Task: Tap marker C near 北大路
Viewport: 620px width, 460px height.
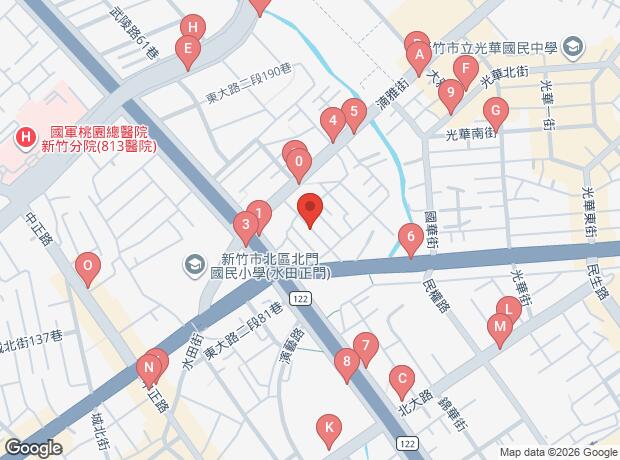Action: pos(402,379)
